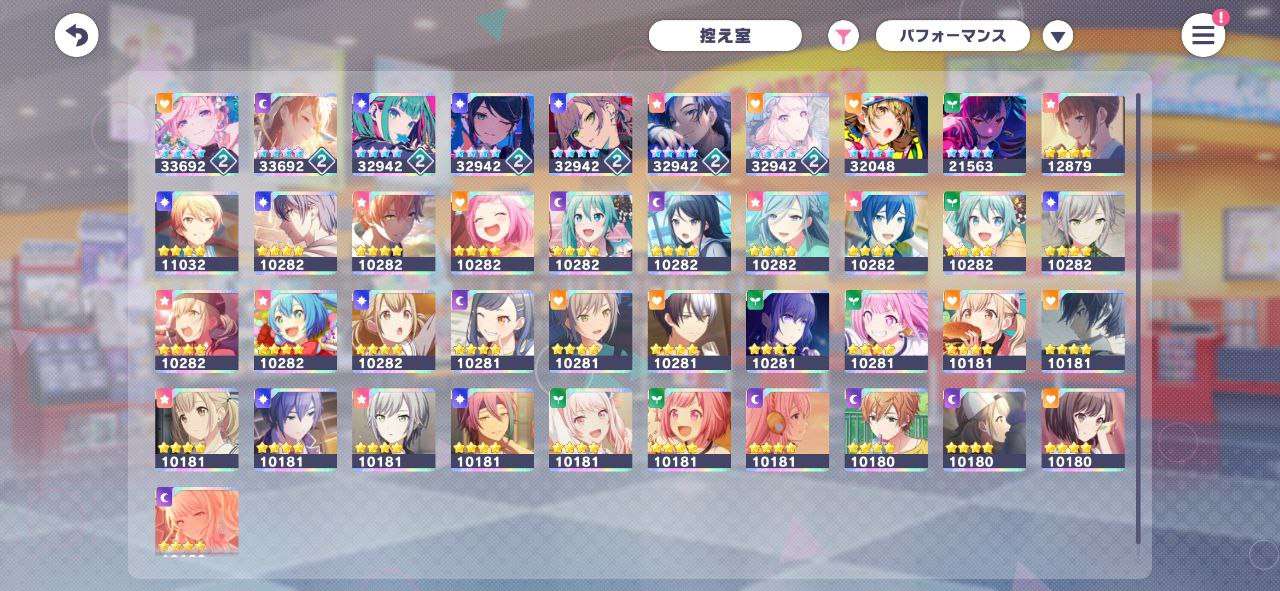The width and height of the screenshot is (1280, 591).
Task: Open the card showing 12879
Action: click(1083, 133)
